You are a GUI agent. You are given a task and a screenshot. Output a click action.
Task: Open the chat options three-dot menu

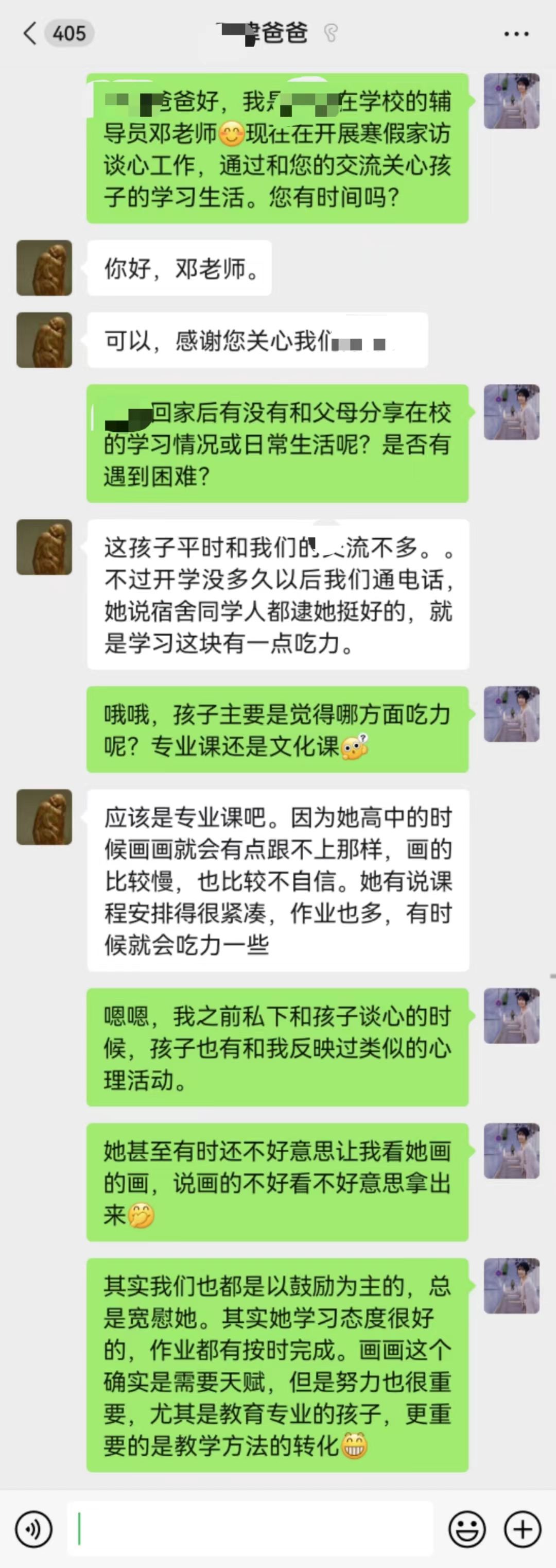(516, 34)
